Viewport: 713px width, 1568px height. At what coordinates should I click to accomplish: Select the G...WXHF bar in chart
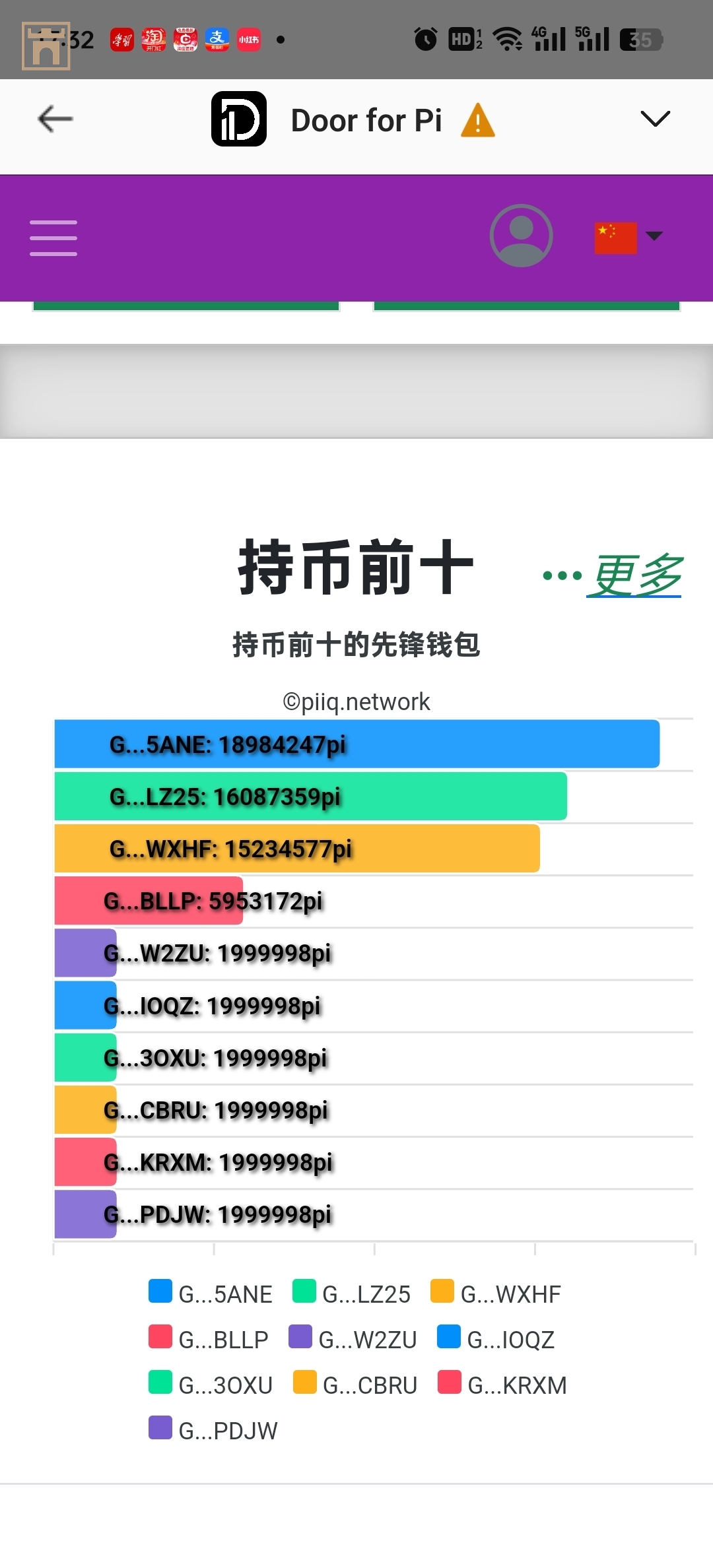pos(297,849)
